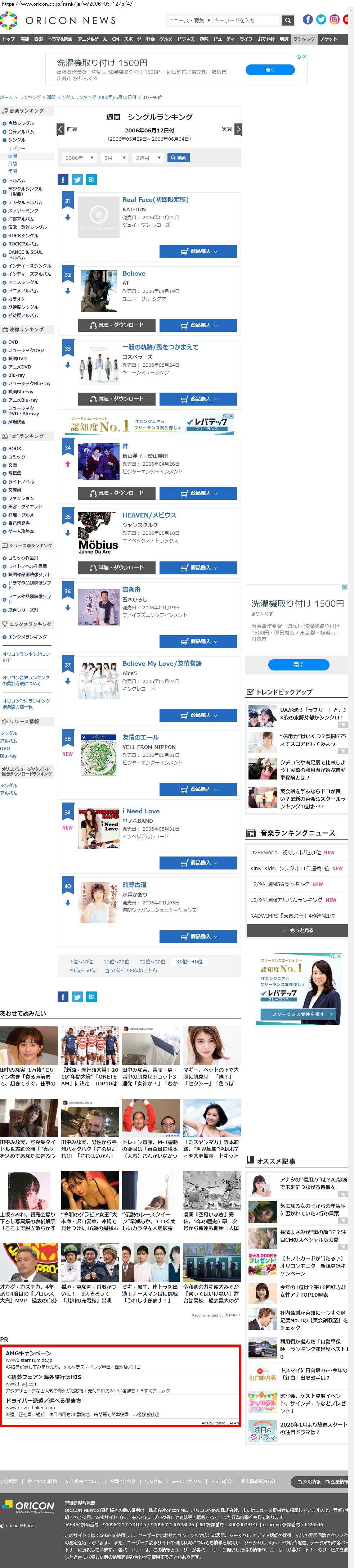Tap the blue 検索 button

pyautogui.click(x=179, y=158)
